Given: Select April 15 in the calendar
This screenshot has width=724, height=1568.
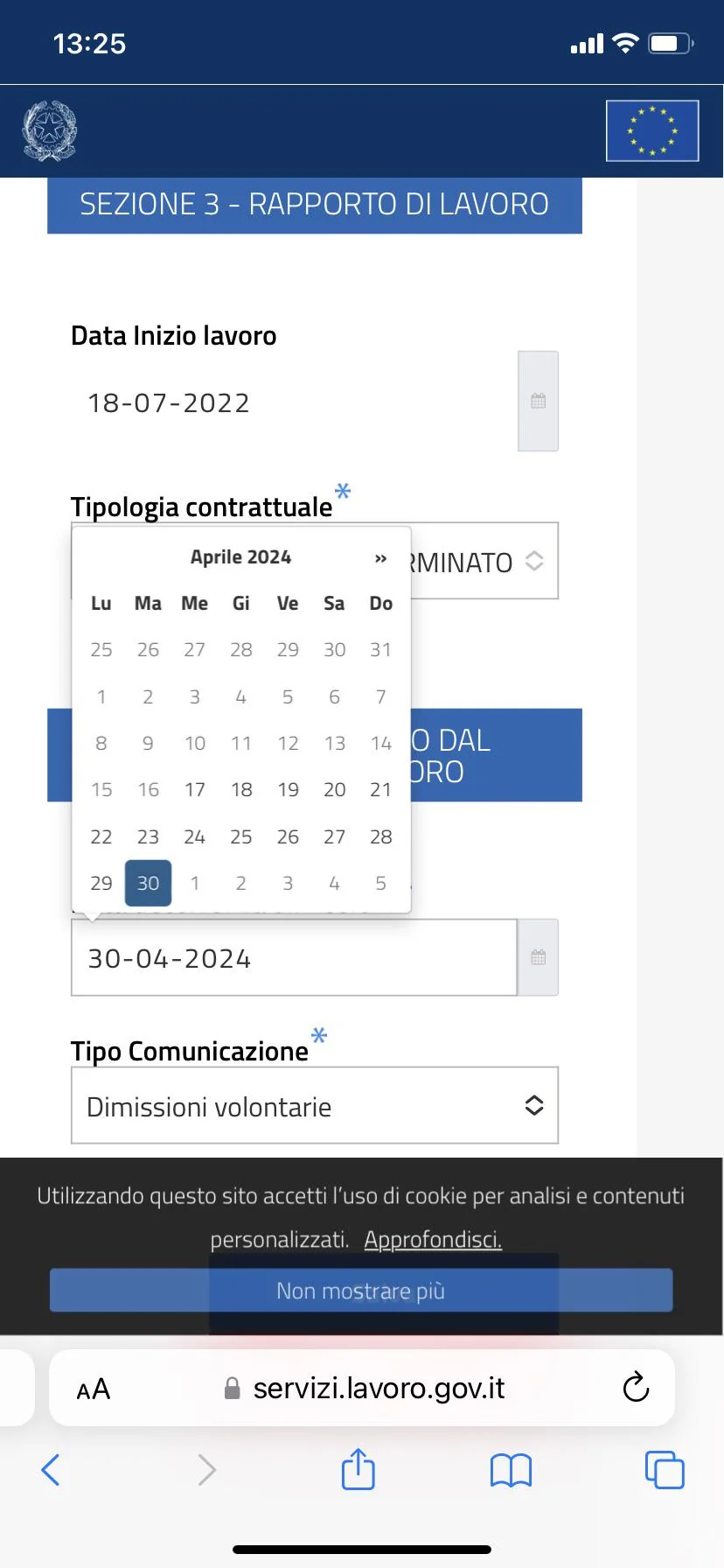Looking at the screenshot, I should pos(101,789).
